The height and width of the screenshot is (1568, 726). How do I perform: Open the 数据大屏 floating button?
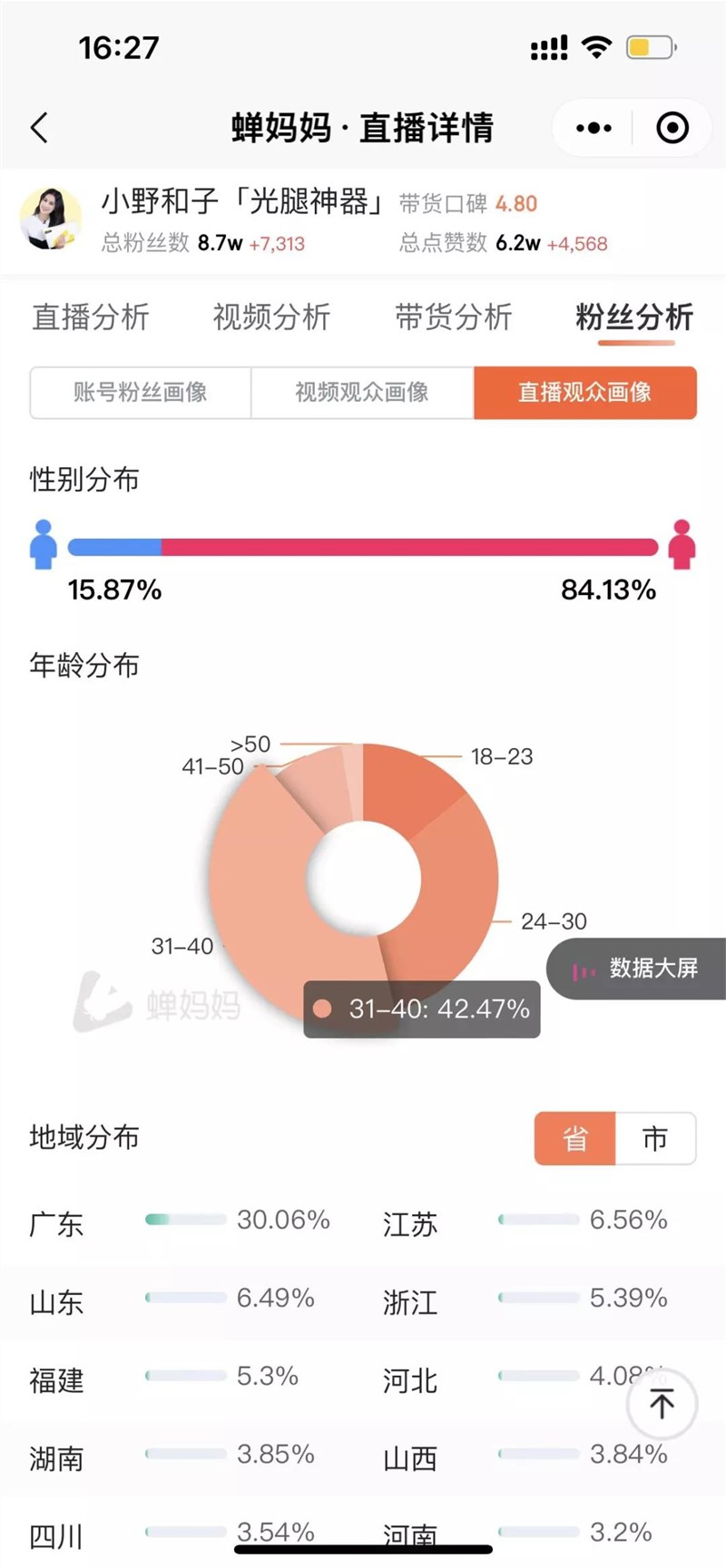636,969
